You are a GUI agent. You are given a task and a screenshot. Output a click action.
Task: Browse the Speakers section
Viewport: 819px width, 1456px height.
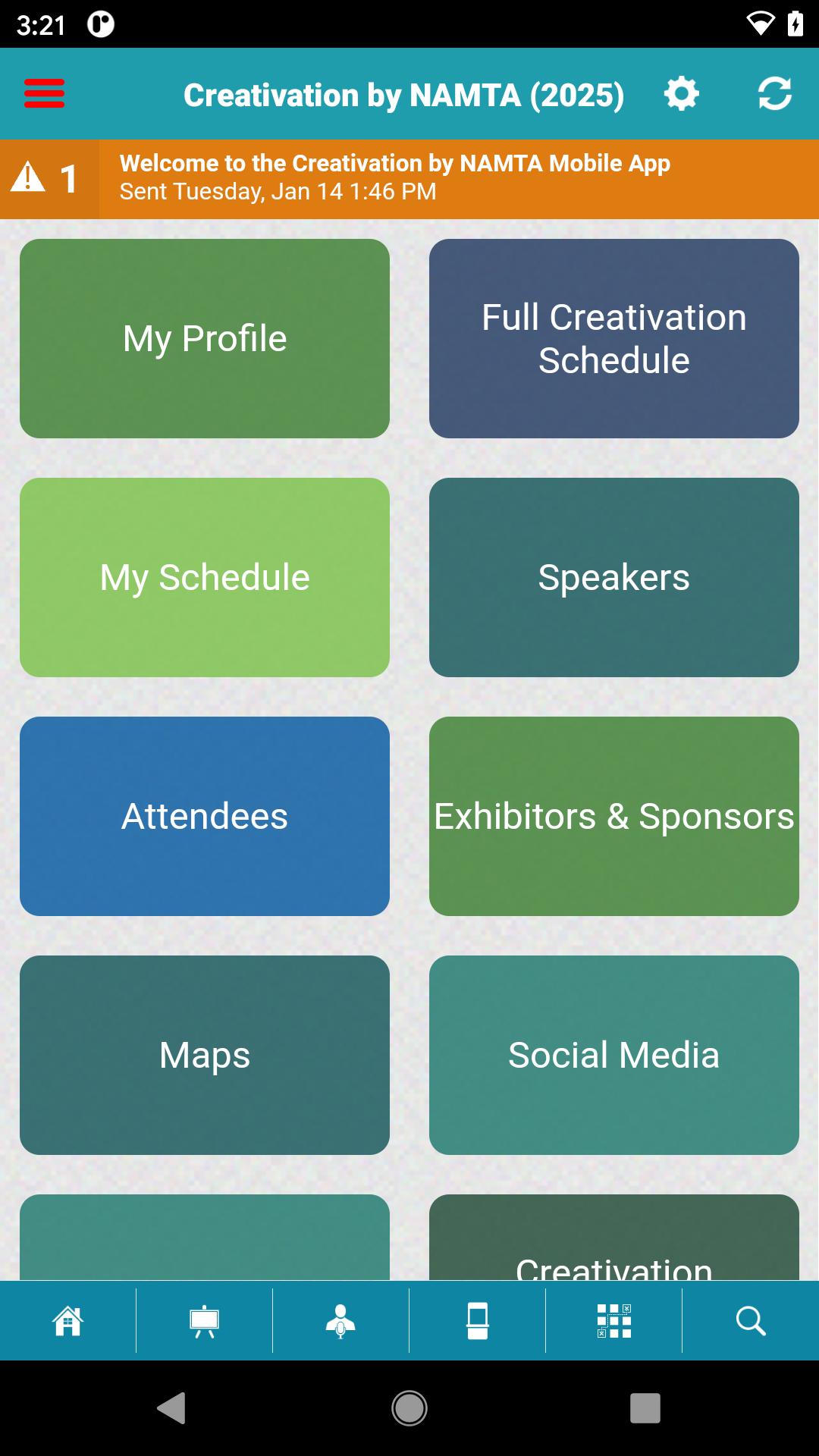[x=614, y=577]
